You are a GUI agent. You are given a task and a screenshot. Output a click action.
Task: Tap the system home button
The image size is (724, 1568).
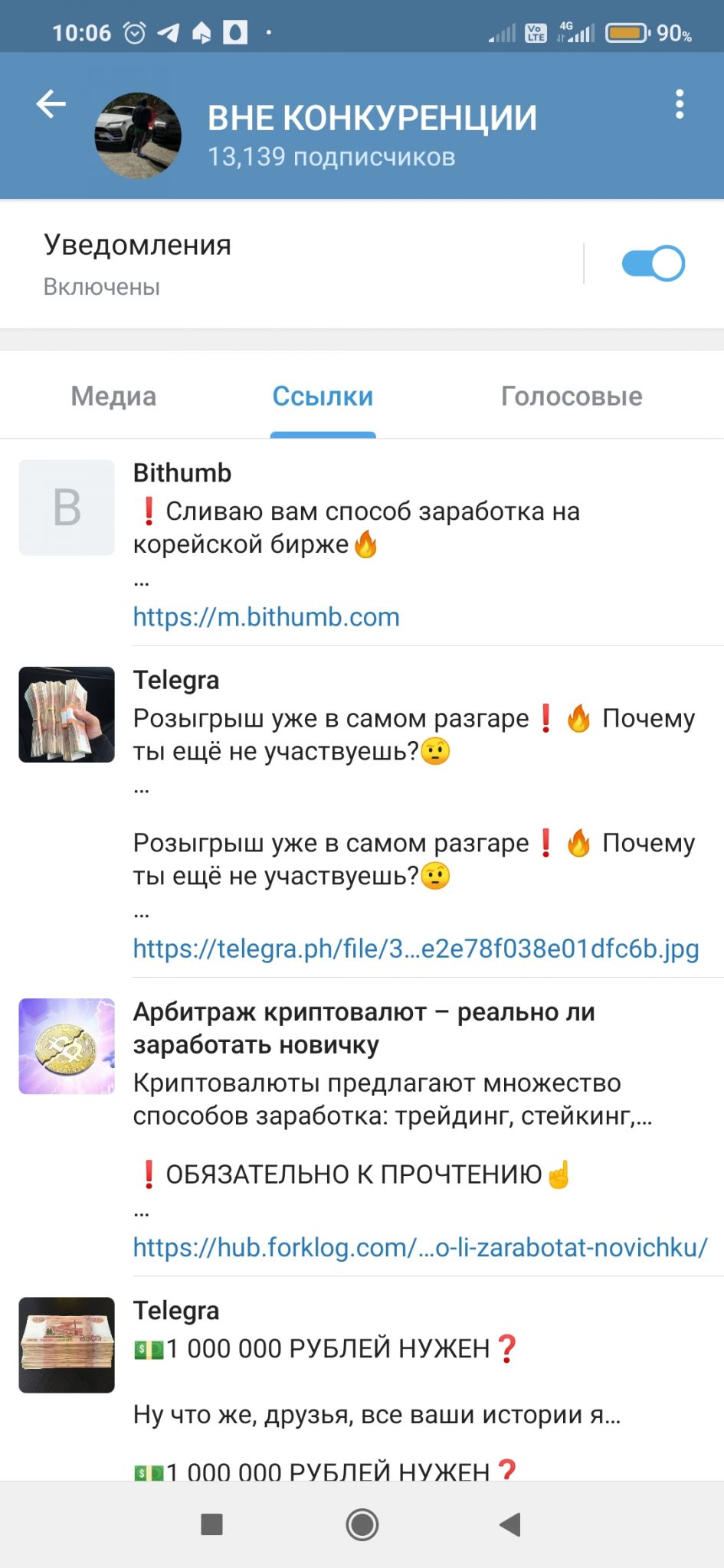coord(362,1524)
